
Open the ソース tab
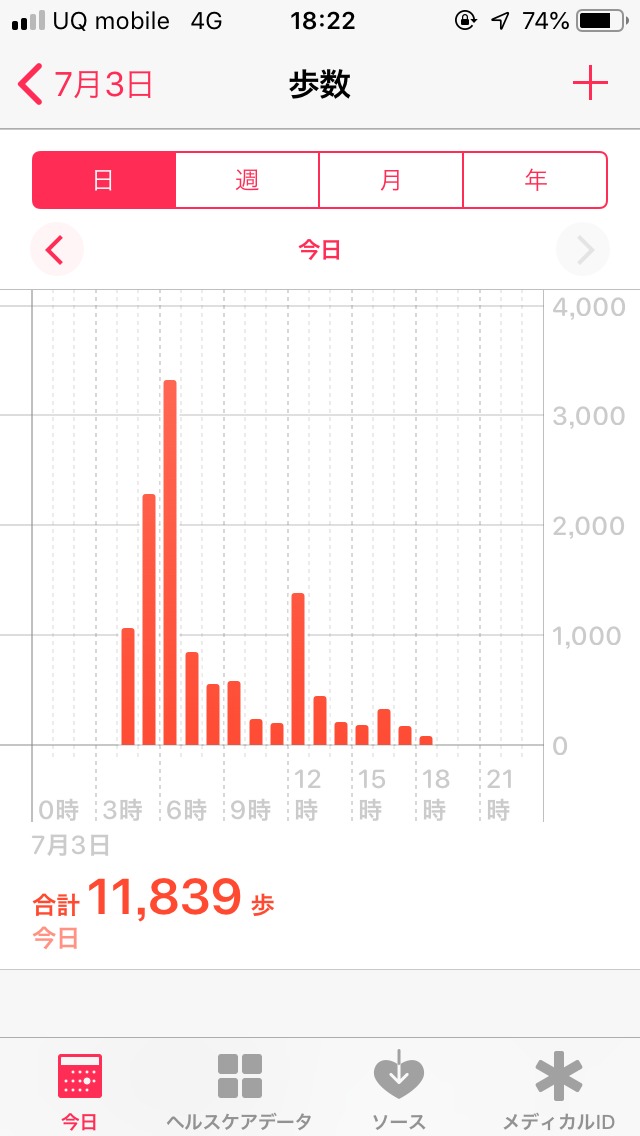(x=399, y=1088)
